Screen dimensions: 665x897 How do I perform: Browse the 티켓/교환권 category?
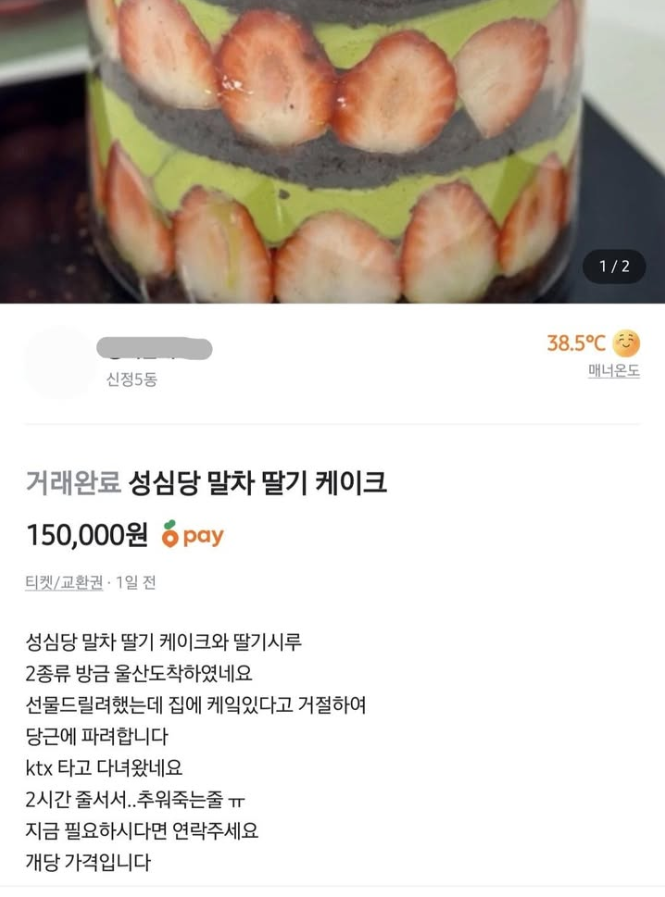click(64, 583)
